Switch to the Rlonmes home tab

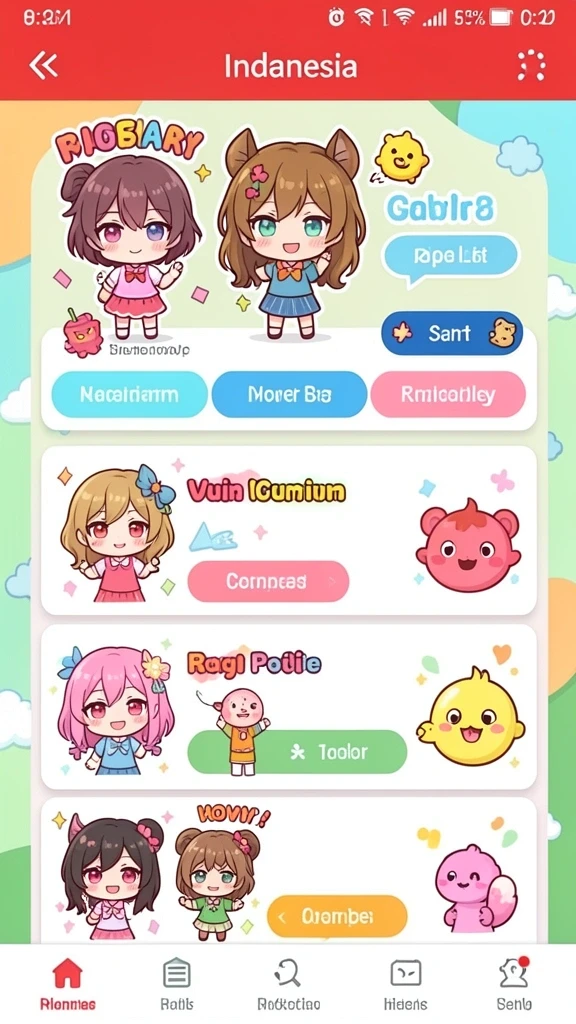[x=67, y=984]
